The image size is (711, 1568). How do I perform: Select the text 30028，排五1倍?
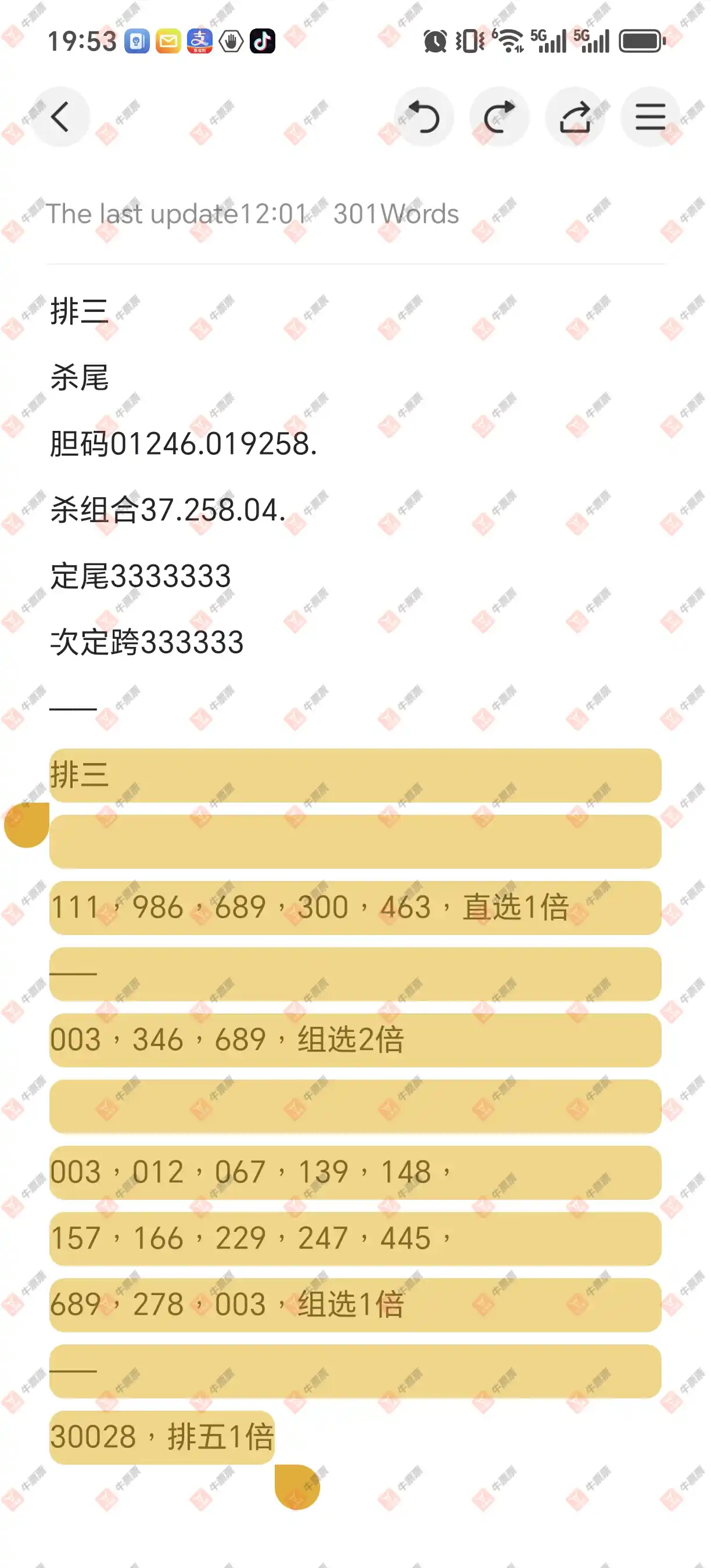161,1436
